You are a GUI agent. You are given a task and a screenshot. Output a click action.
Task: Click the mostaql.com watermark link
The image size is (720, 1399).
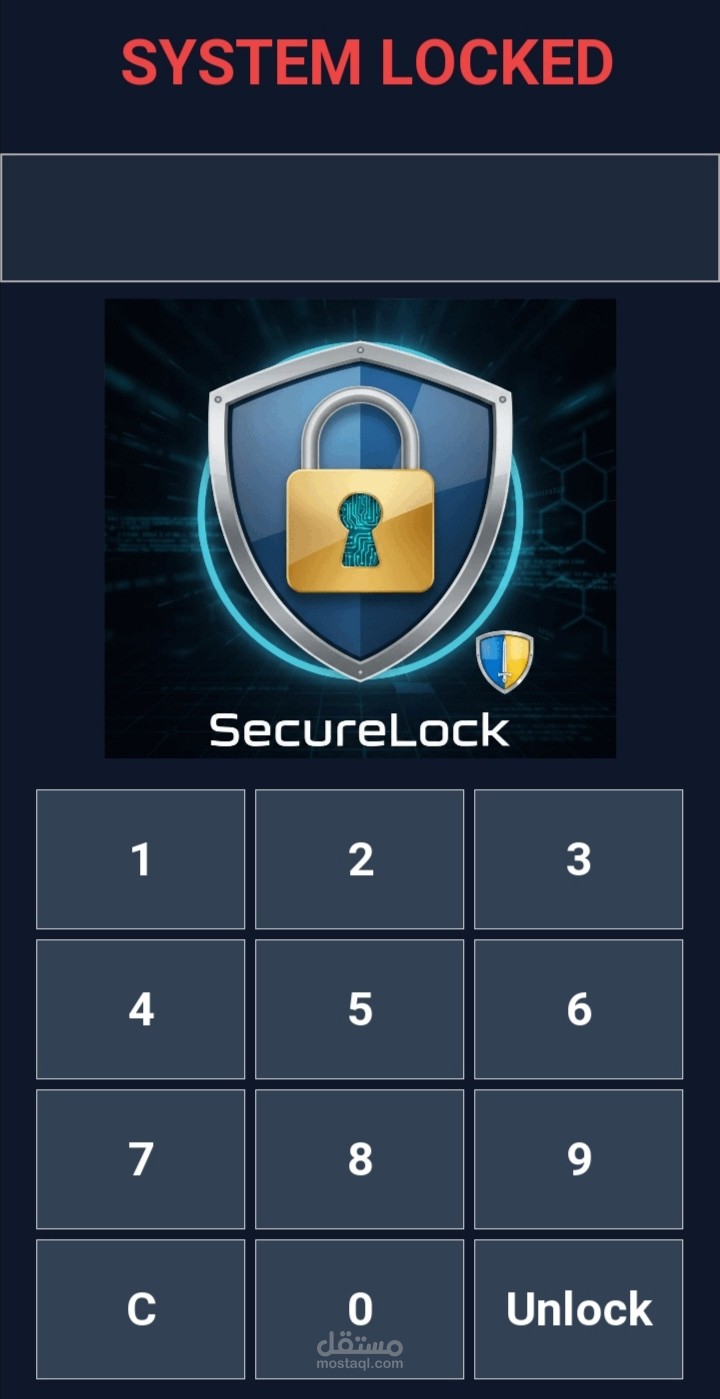click(x=359, y=1356)
